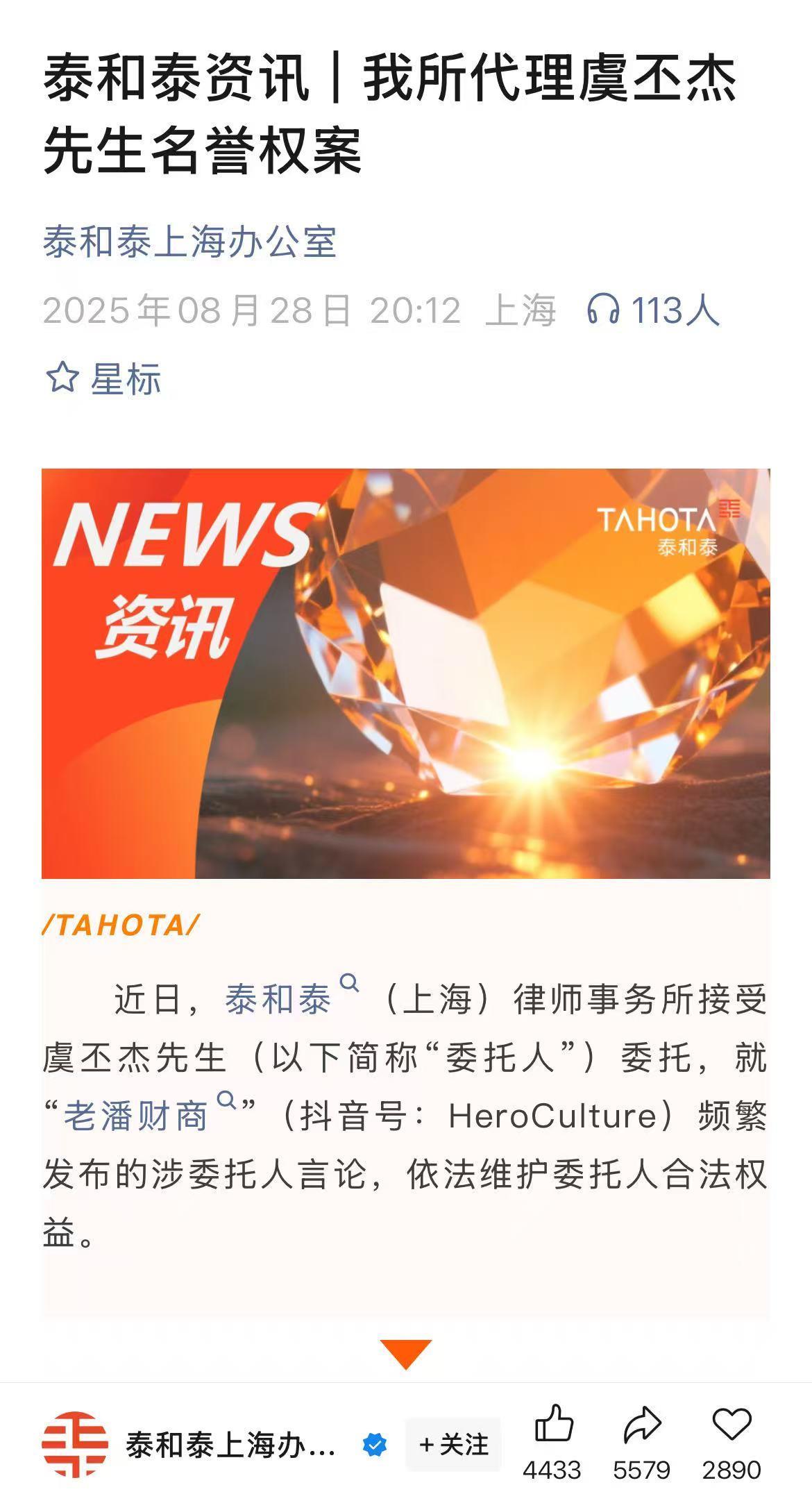
Task: Star this account via 星标
Action: (103, 379)
